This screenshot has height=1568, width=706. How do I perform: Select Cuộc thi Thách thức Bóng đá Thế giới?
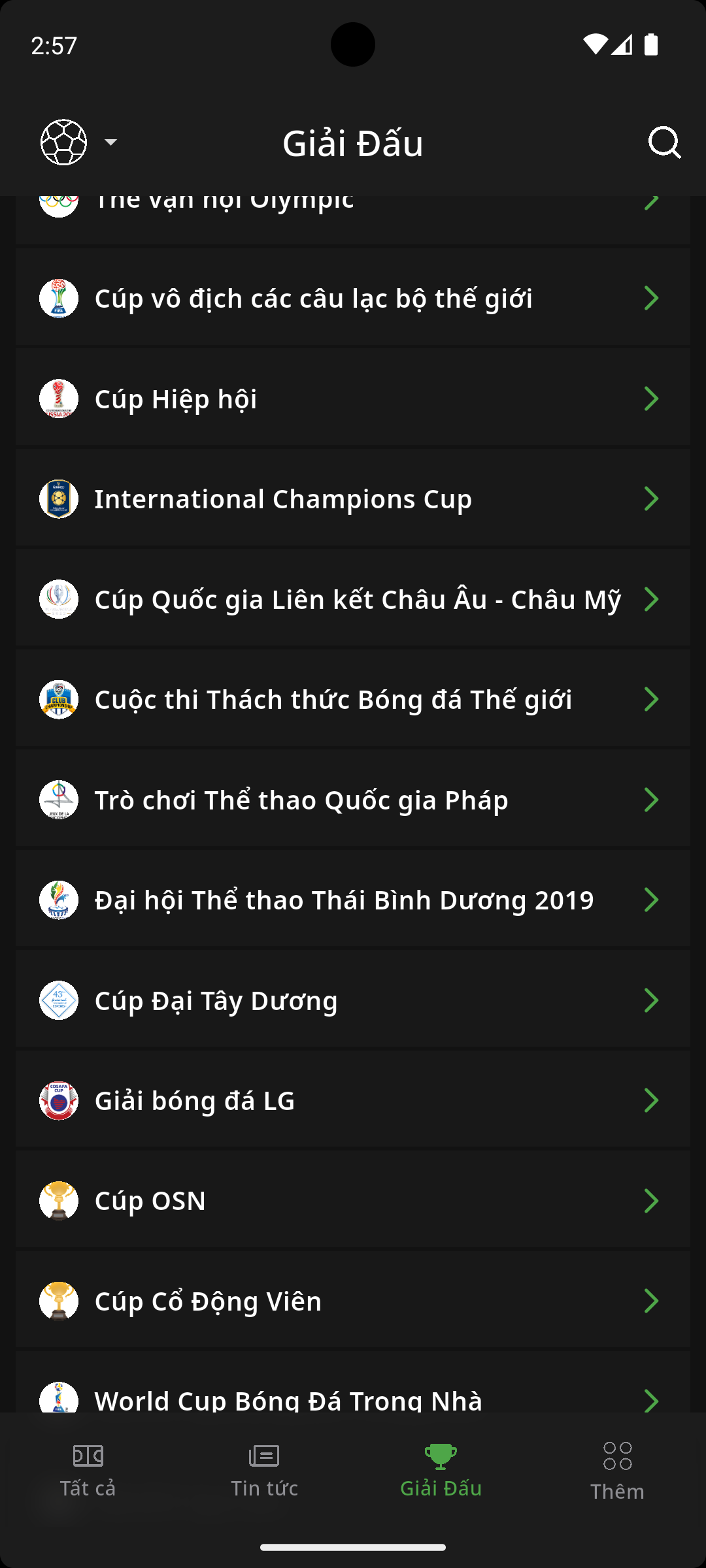(x=353, y=700)
